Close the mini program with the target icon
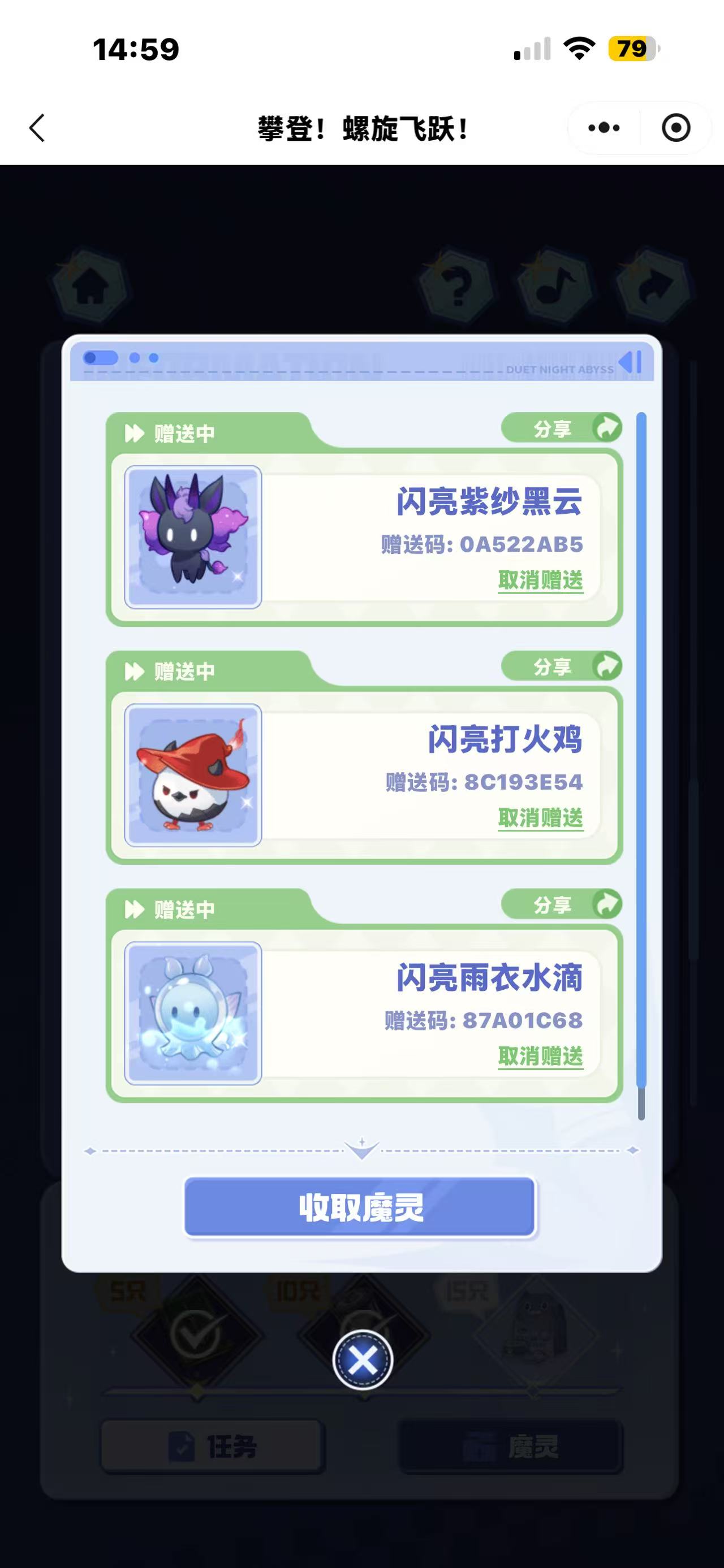 (x=675, y=128)
